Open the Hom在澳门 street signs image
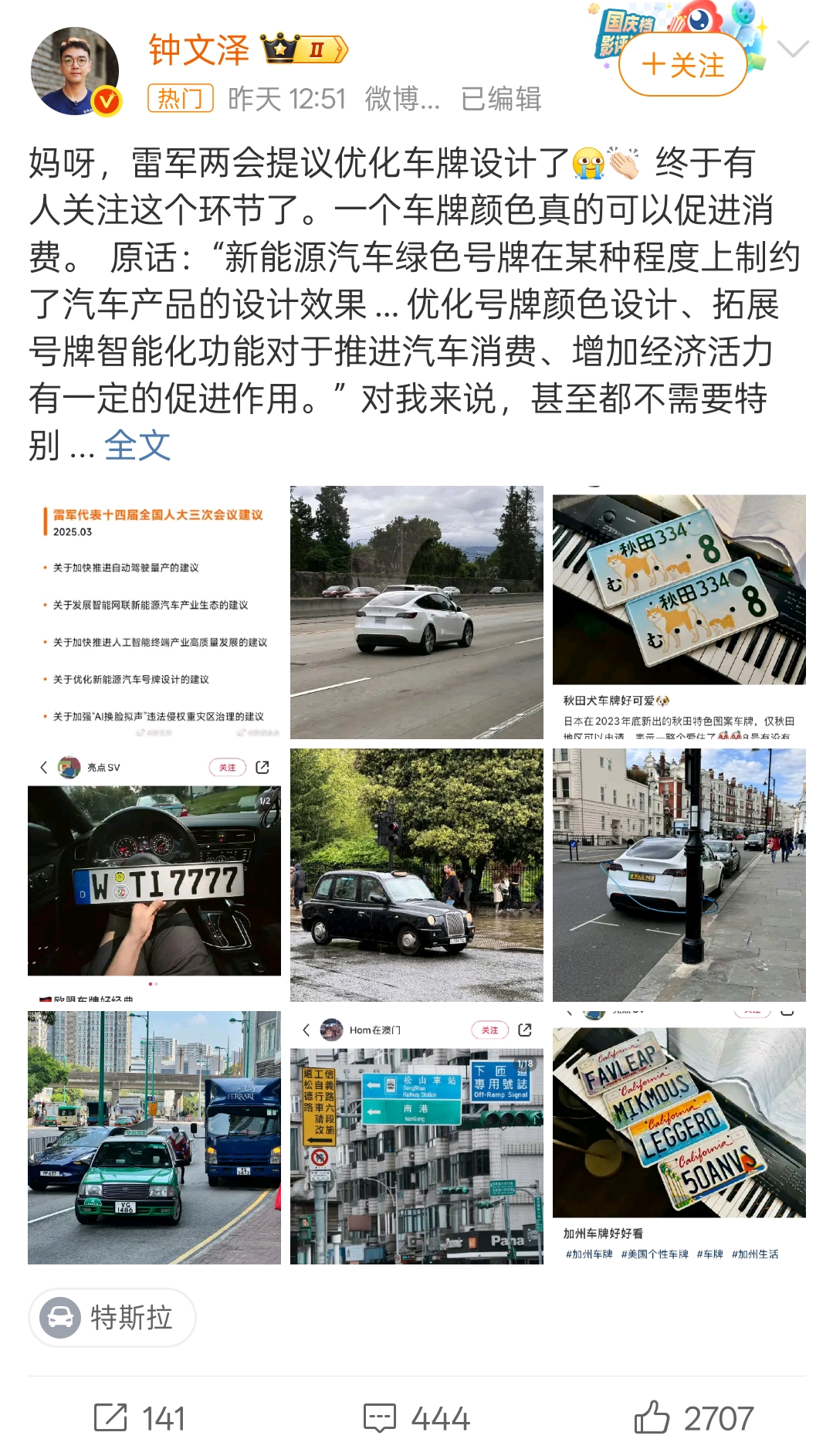The image size is (833, 1456). (417, 1137)
